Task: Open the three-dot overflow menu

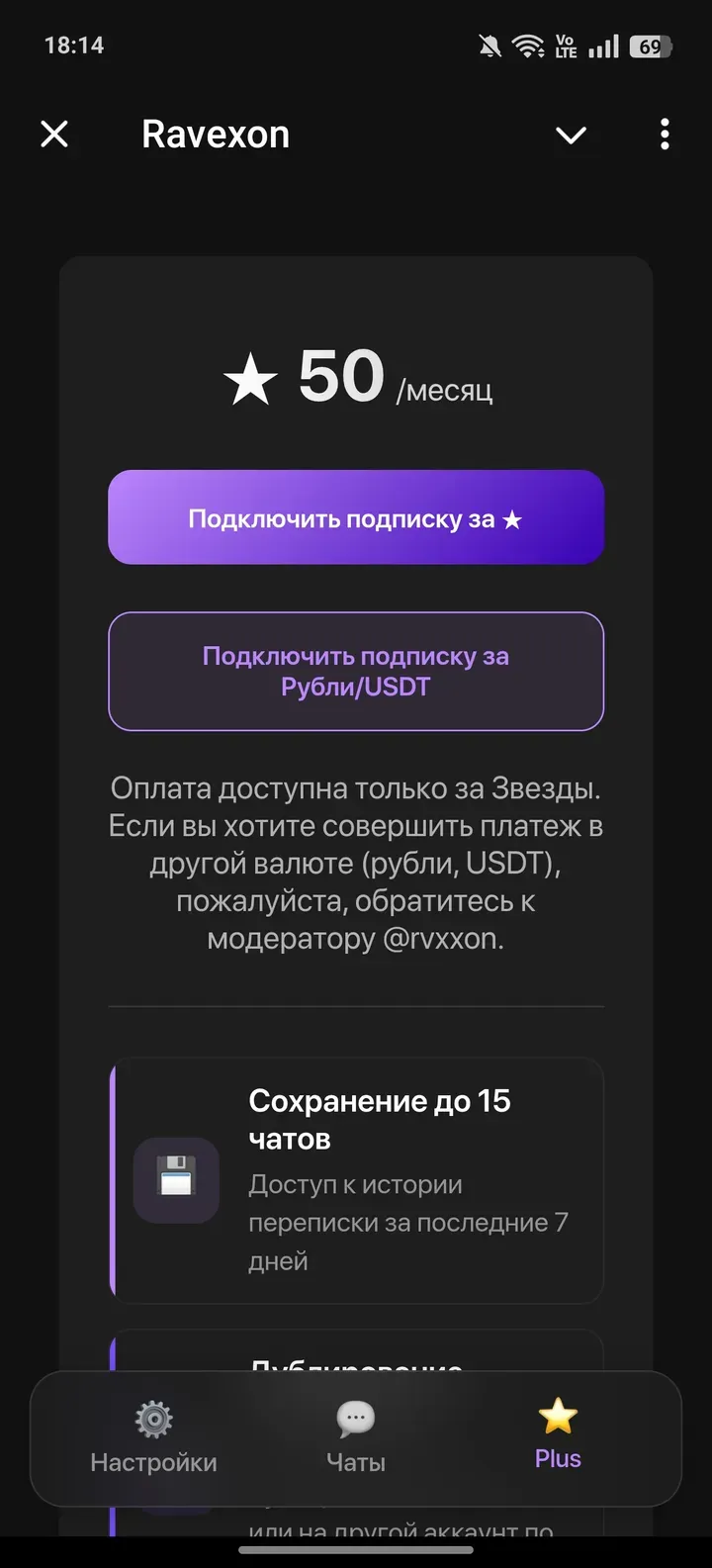Action: click(x=664, y=135)
